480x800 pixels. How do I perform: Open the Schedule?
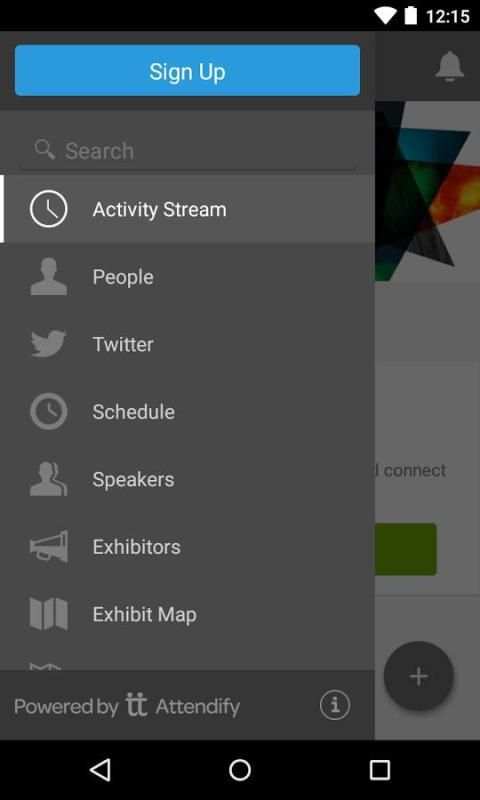pyautogui.click(x=187, y=411)
